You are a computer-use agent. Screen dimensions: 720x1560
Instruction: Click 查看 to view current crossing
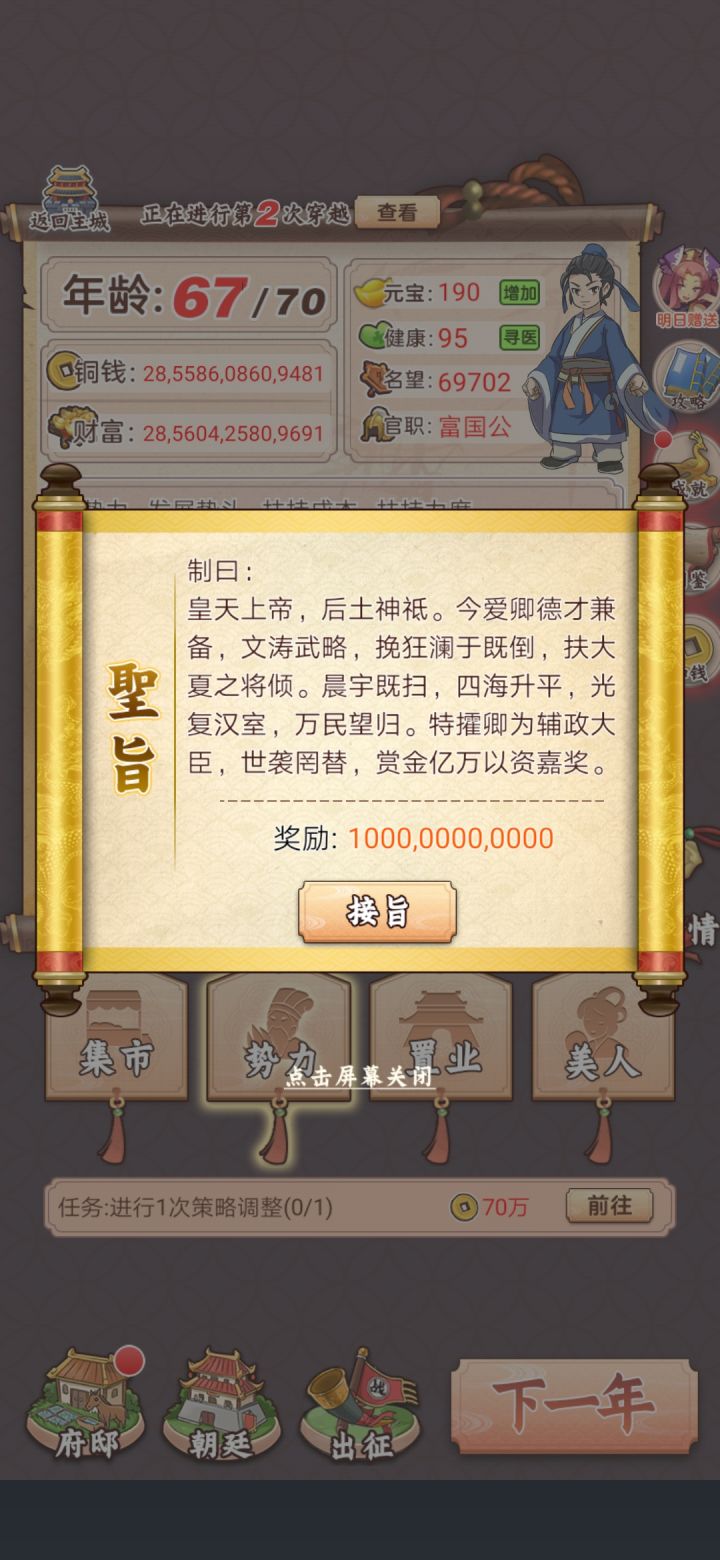tap(400, 211)
